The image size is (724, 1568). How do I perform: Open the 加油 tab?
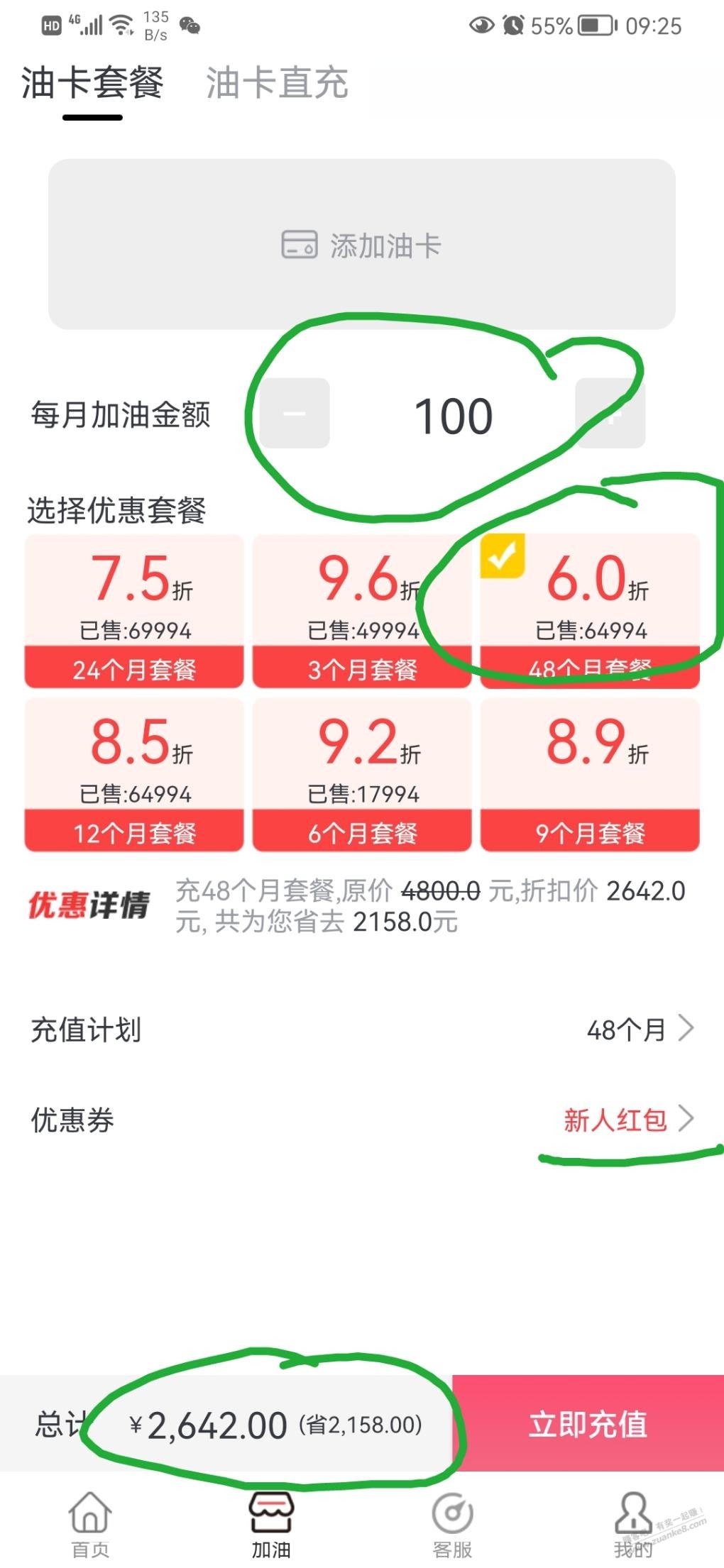pyautogui.click(x=271, y=1524)
